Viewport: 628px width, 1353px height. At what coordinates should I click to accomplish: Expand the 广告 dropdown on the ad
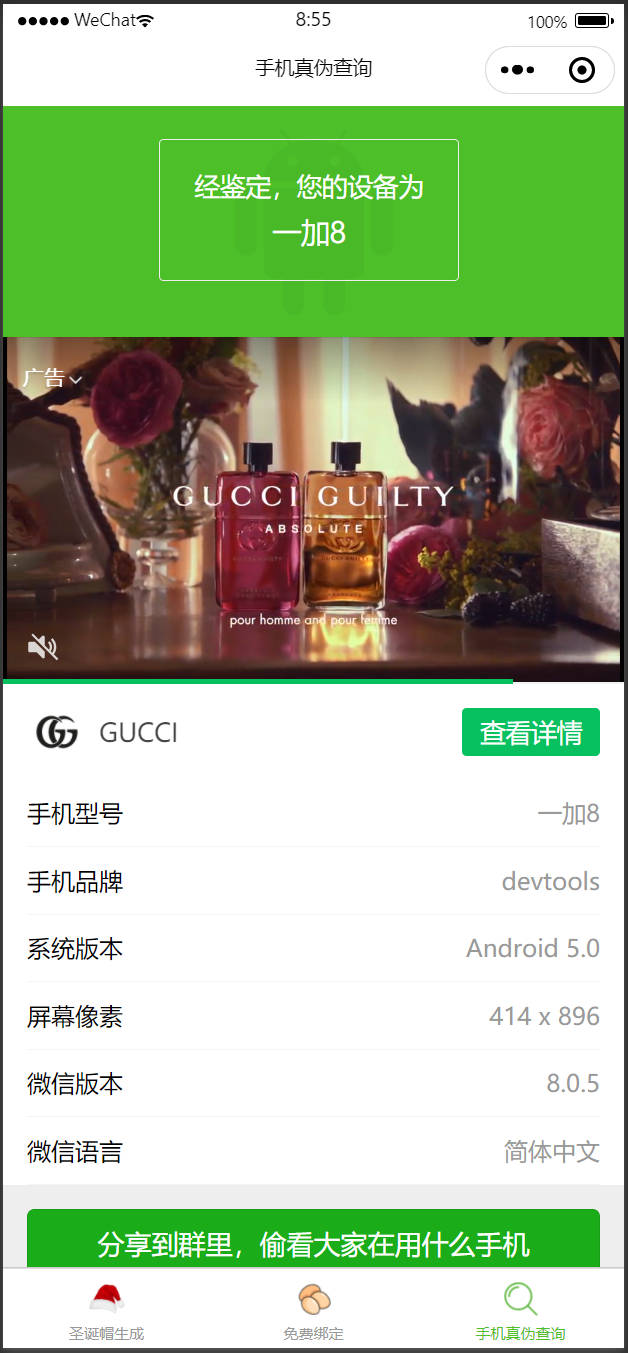[52, 378]
